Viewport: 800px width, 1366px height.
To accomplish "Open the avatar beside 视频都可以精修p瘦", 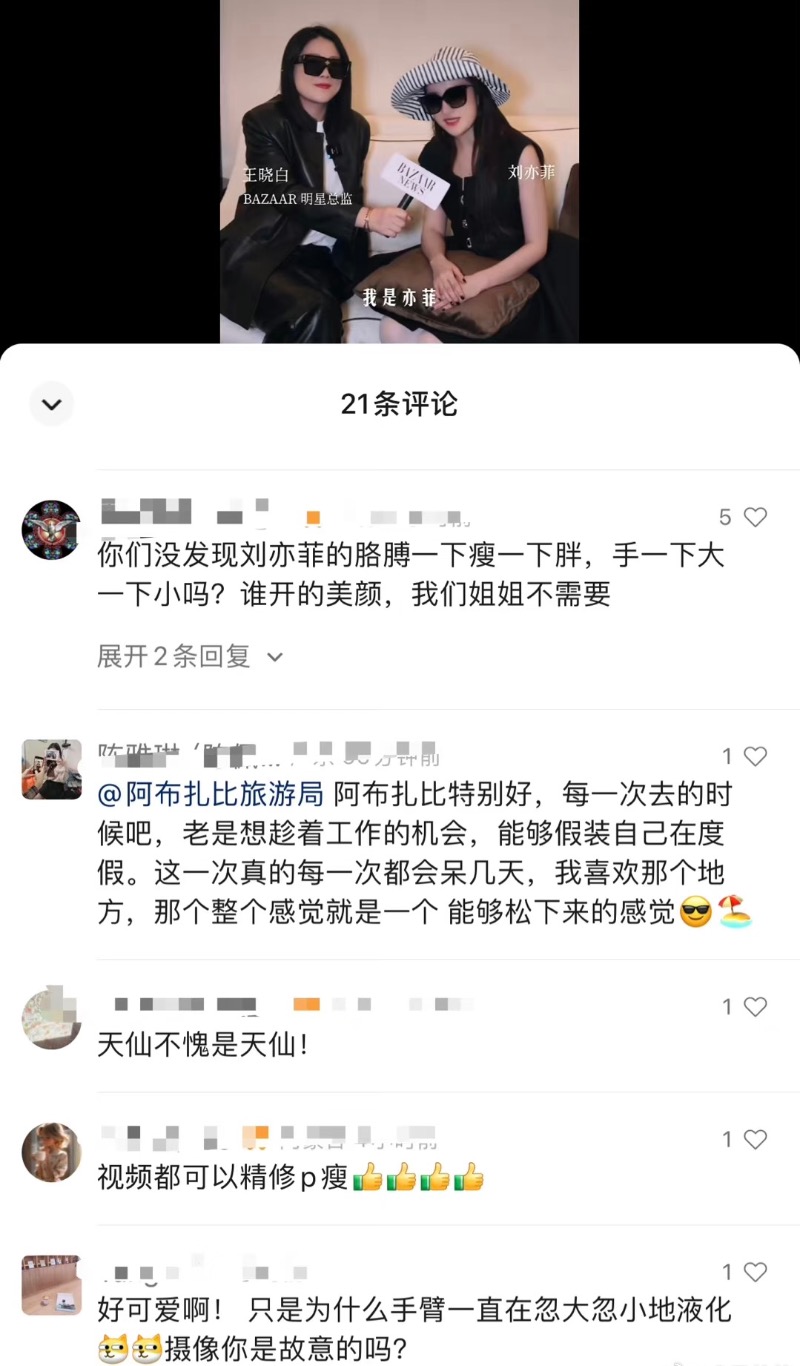I will coord(51,1151).
